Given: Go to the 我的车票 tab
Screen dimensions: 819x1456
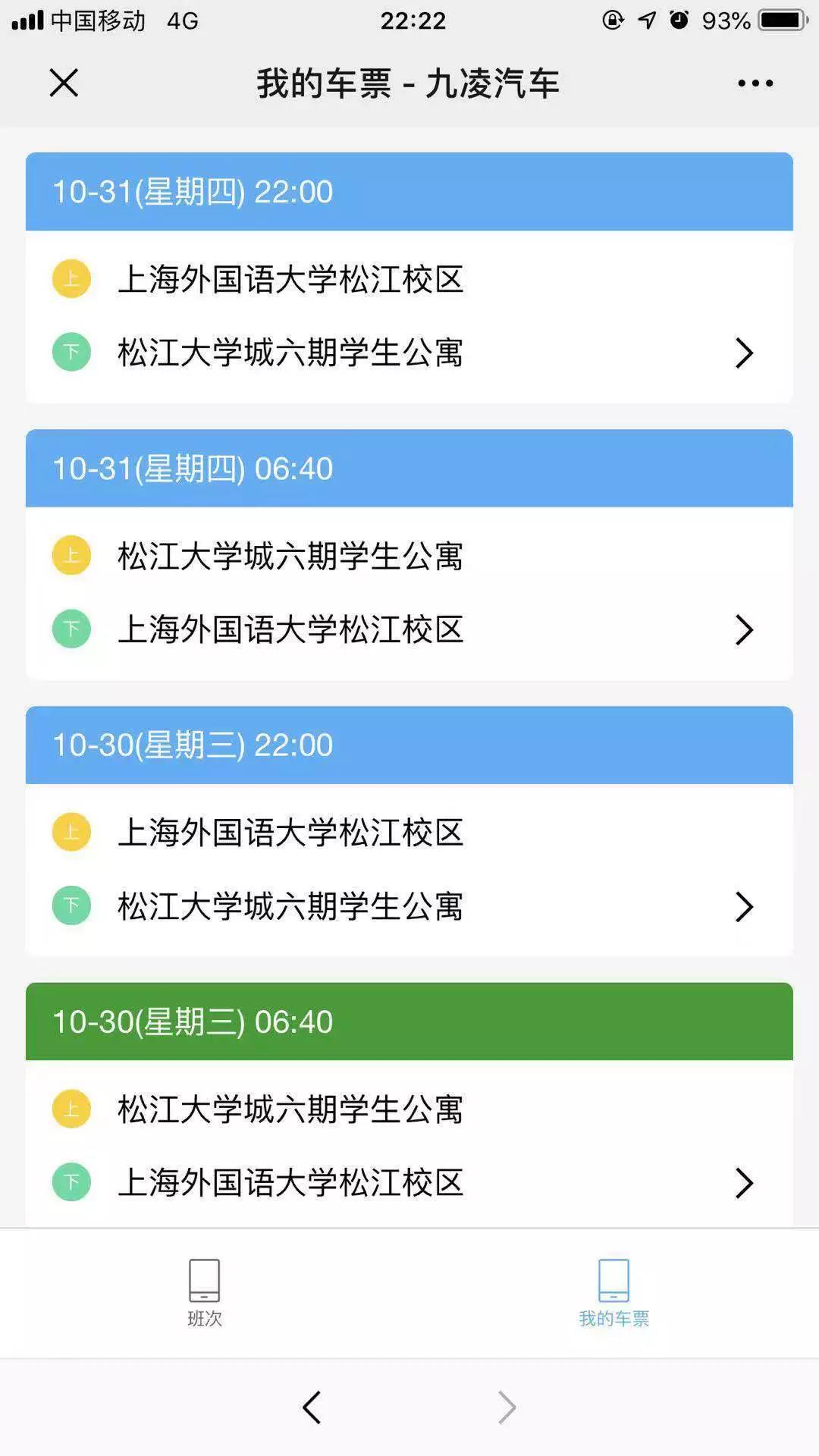Looking at the screenshot, I should [613, 1293].
